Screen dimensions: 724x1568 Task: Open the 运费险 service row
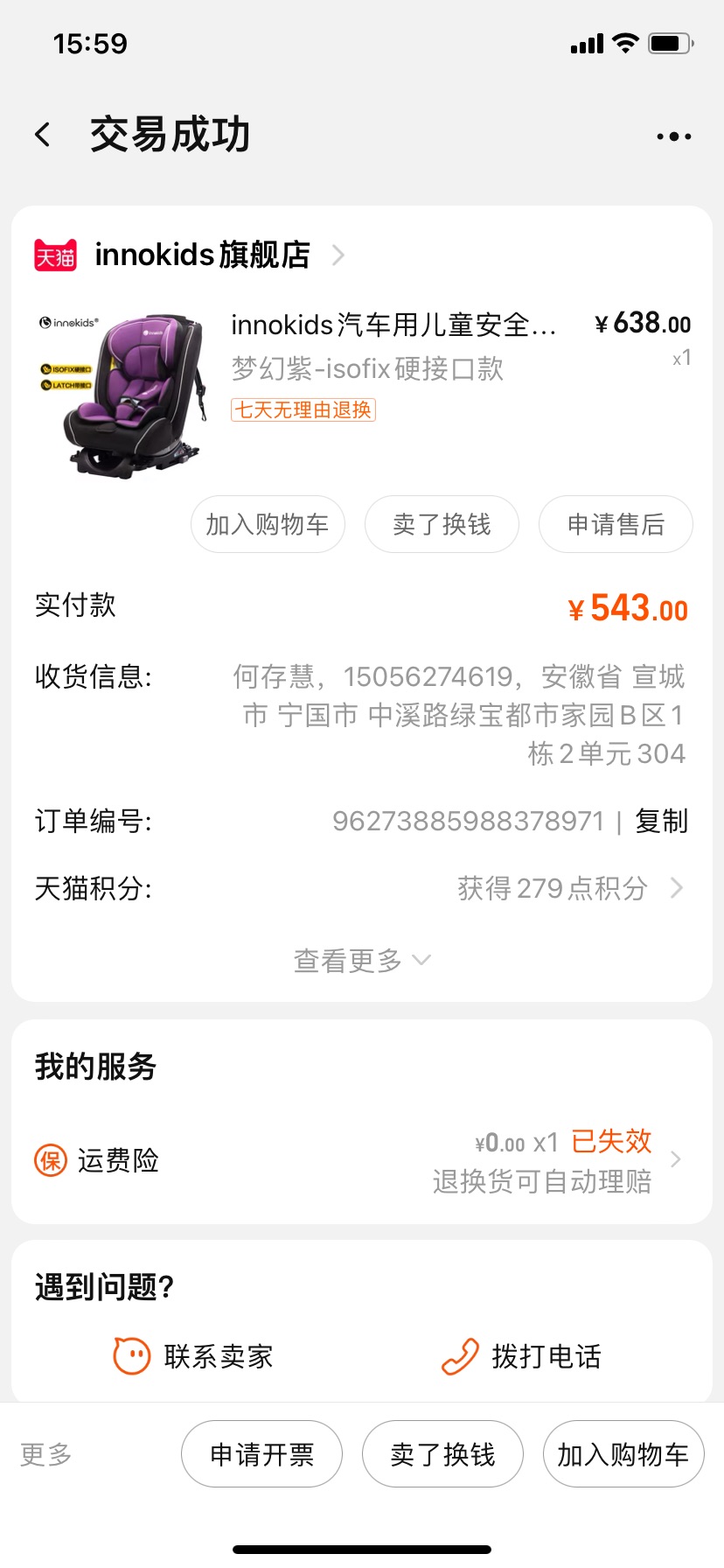pos(362,1161)
